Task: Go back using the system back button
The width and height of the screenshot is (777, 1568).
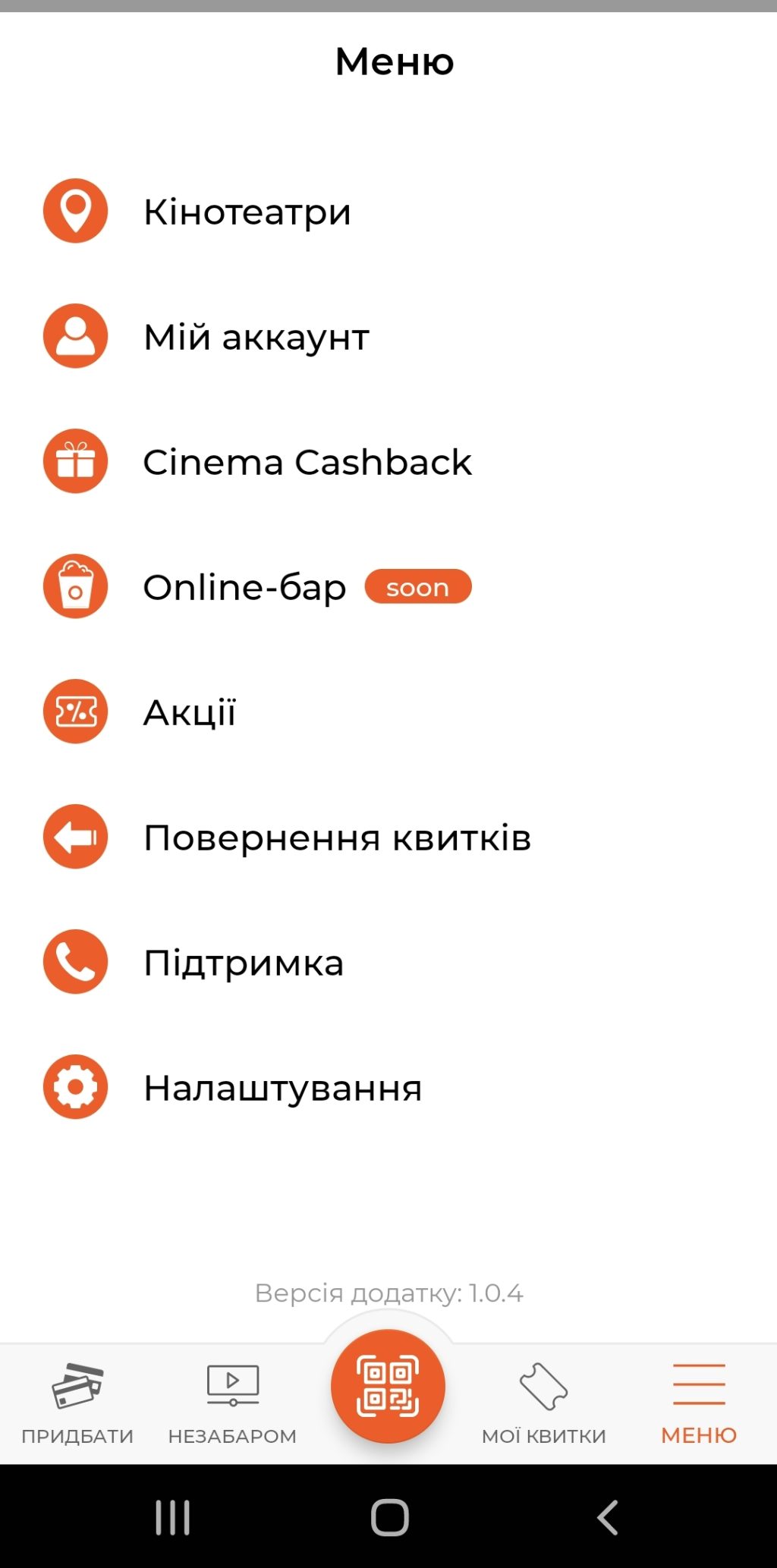Action: (608, 1518)
